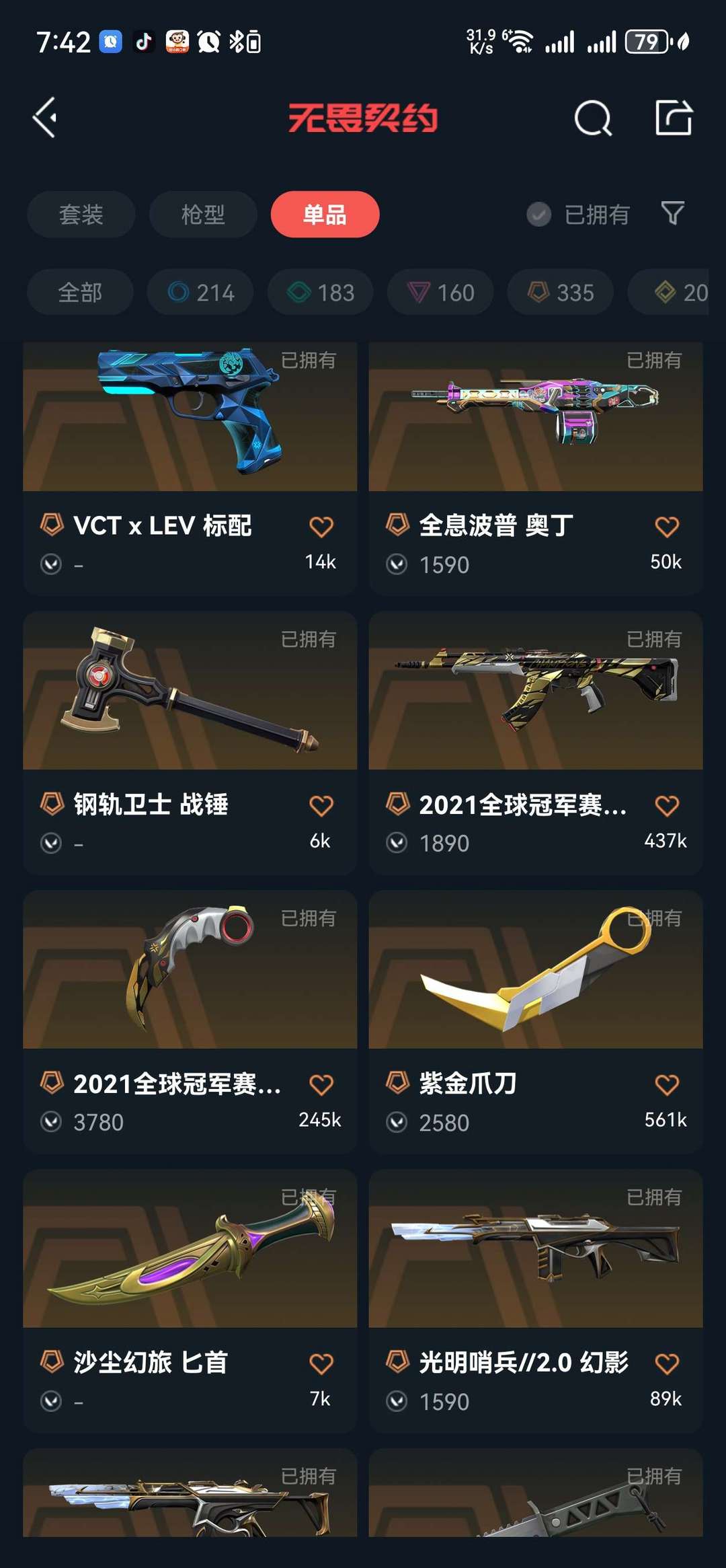Like the VCT x LEV 标配 skin
Image resolution: width=726 pixels, height=1568 pixels.
(321, 527)
